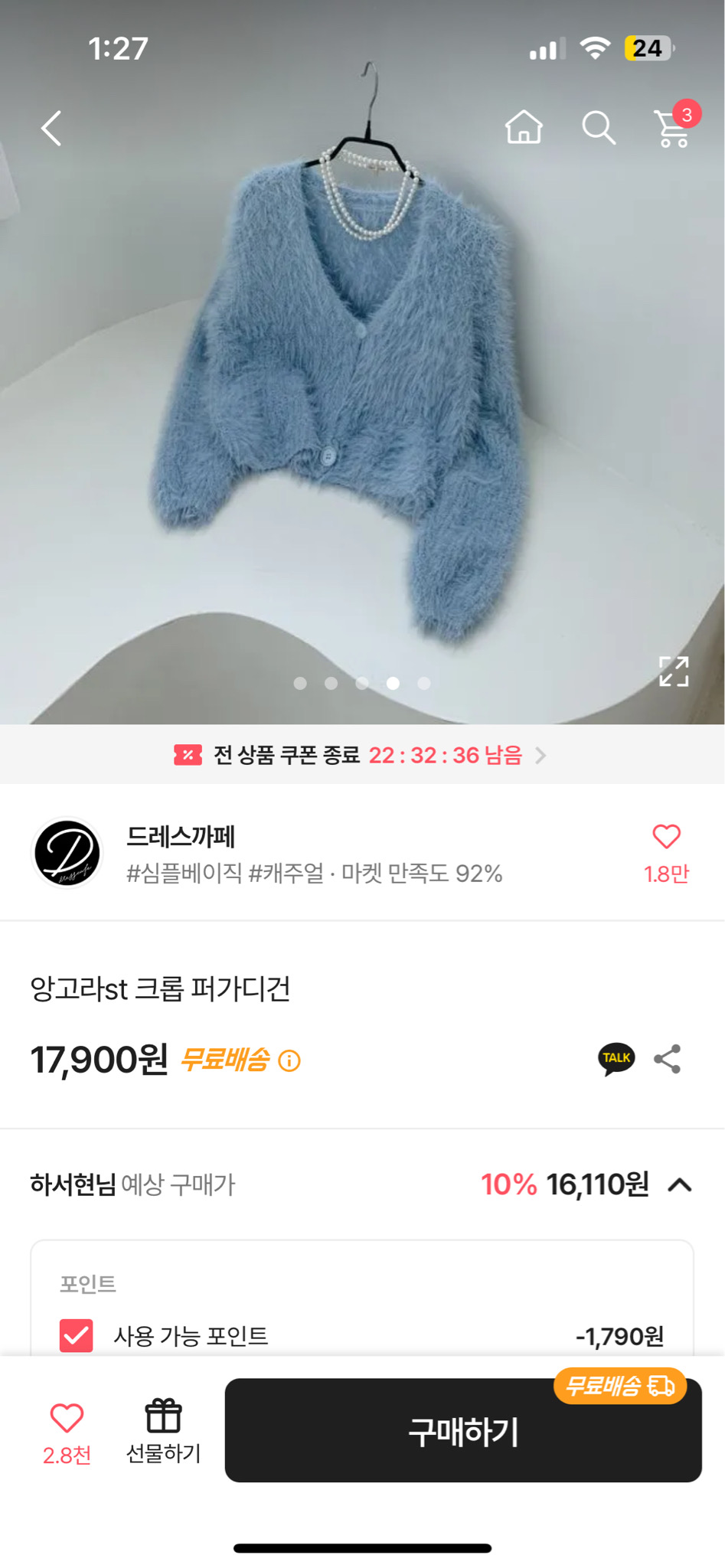Open the shopping cart with 3 items
The height and width of the screenshot is (1568, 725).
672,129
